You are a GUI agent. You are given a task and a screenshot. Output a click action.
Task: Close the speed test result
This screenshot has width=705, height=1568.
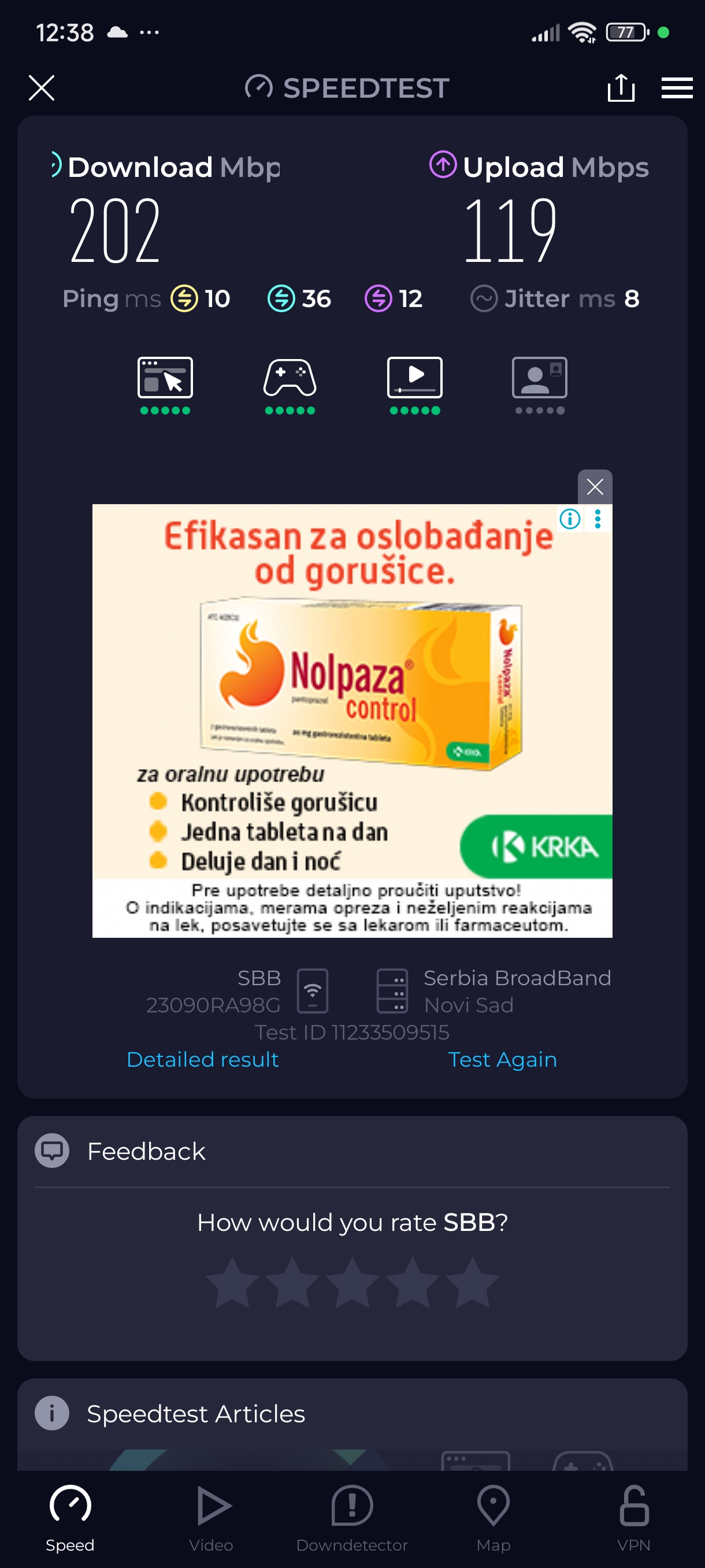pyautogui.click(x=42, y=88)
